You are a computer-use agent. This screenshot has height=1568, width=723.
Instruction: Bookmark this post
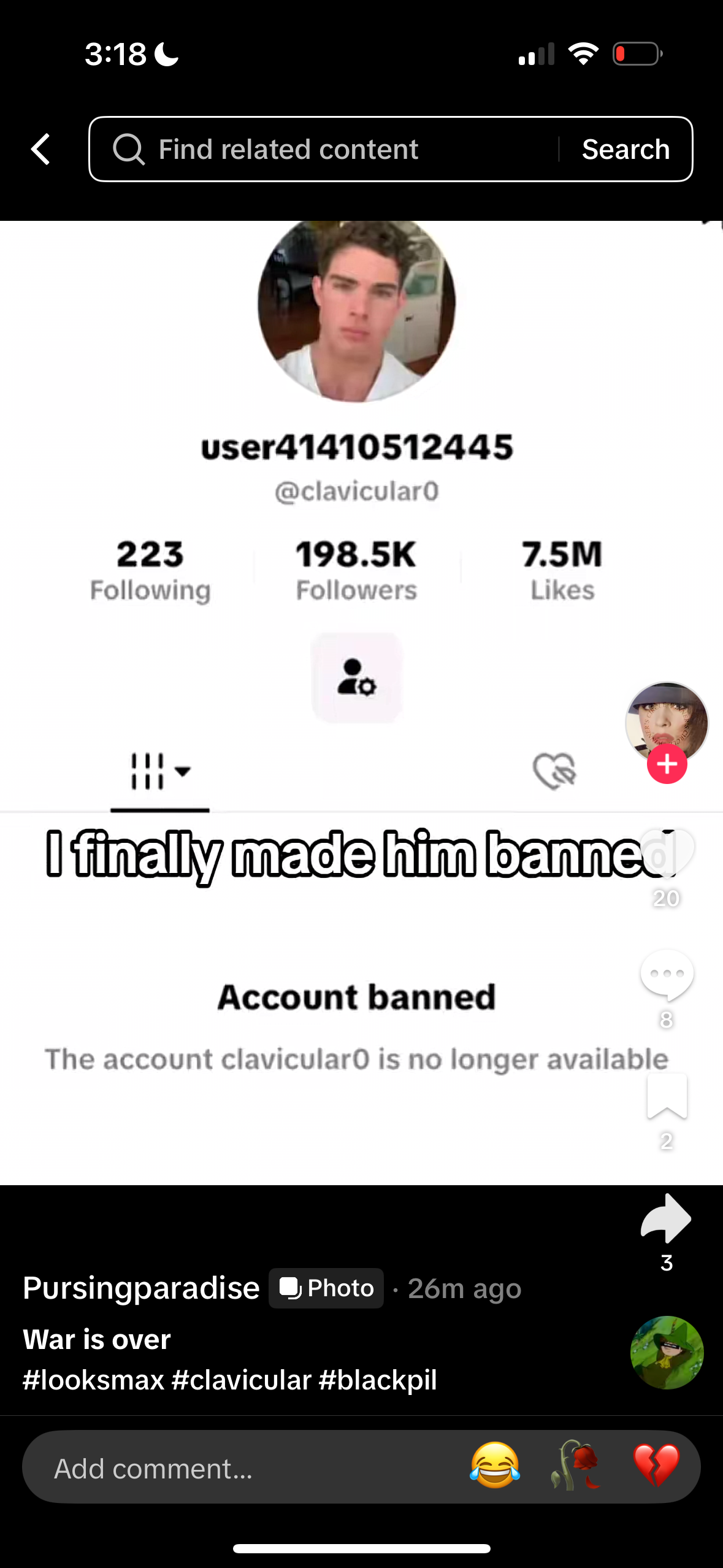pos(667,1096)
